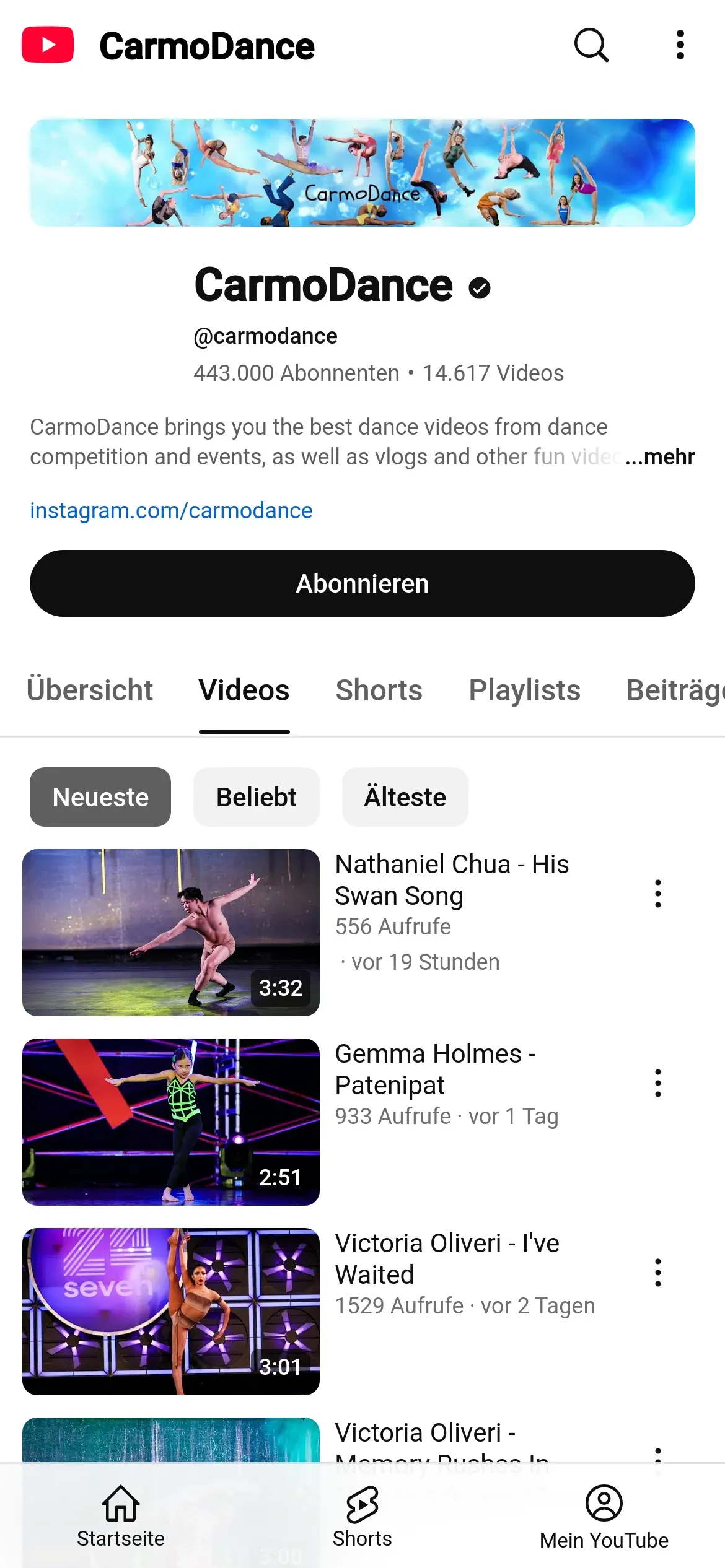Play Gemma Holmes - Patenipat video

pyautogui.click(x=171, y=1122)
